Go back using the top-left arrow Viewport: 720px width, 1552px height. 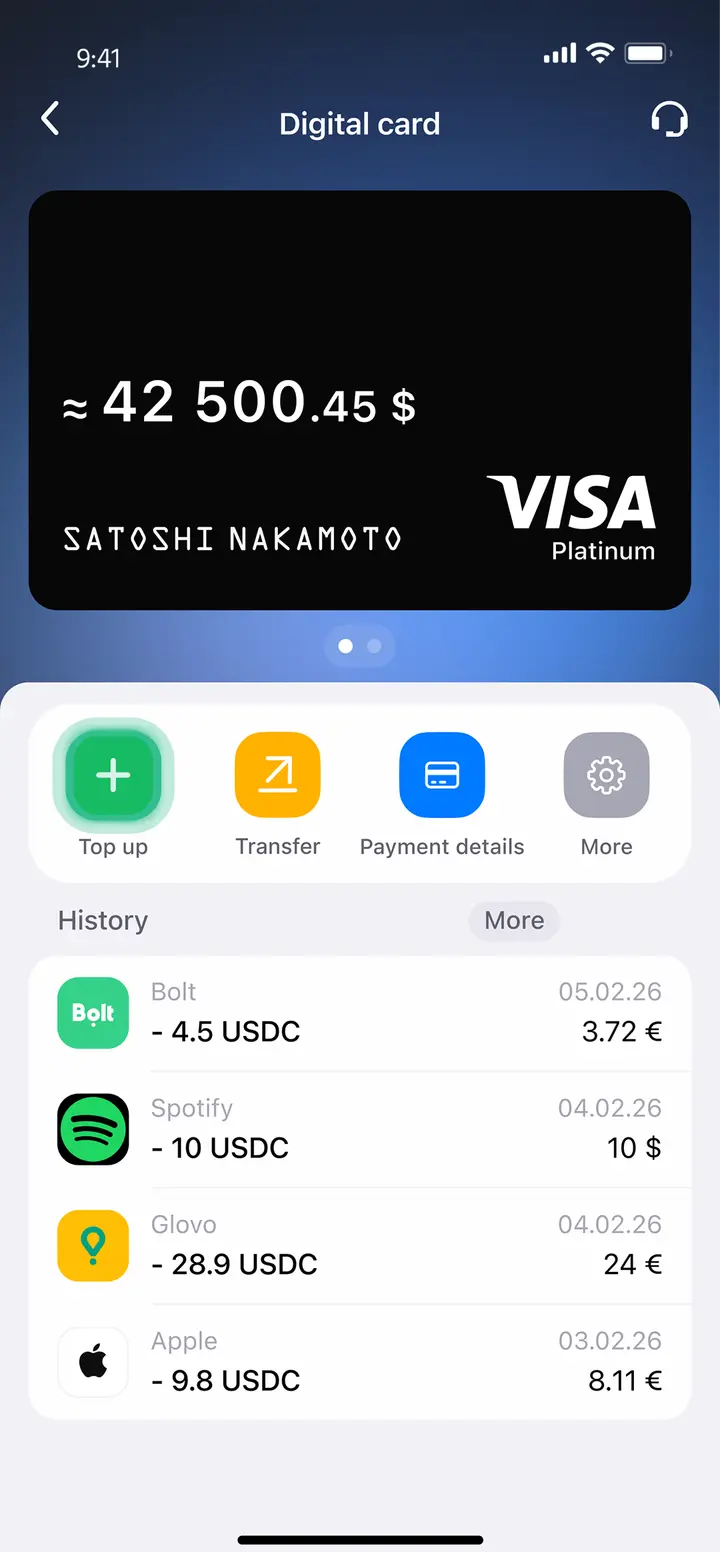(50, 119)
